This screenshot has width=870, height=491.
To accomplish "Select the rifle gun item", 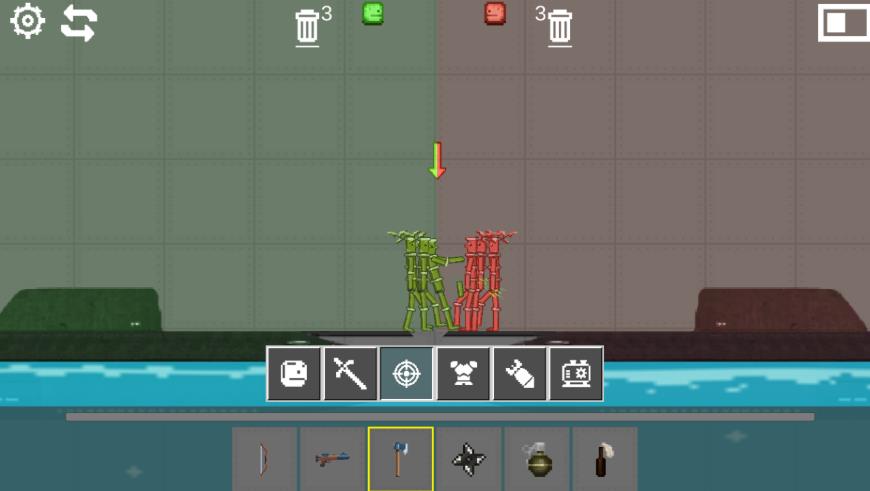I will (333, 459).
